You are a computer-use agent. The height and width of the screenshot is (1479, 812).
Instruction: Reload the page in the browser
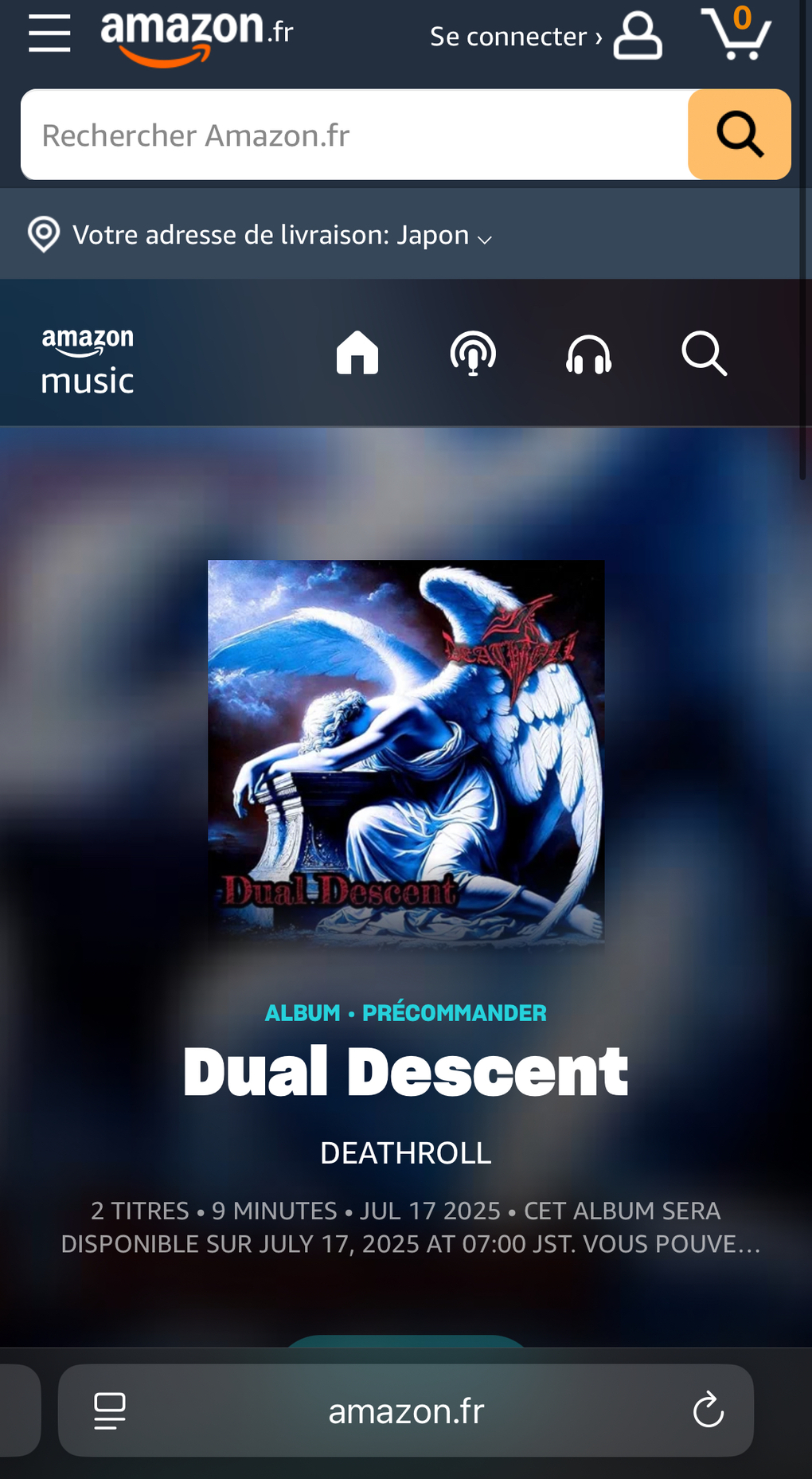tap(708, 1411)
